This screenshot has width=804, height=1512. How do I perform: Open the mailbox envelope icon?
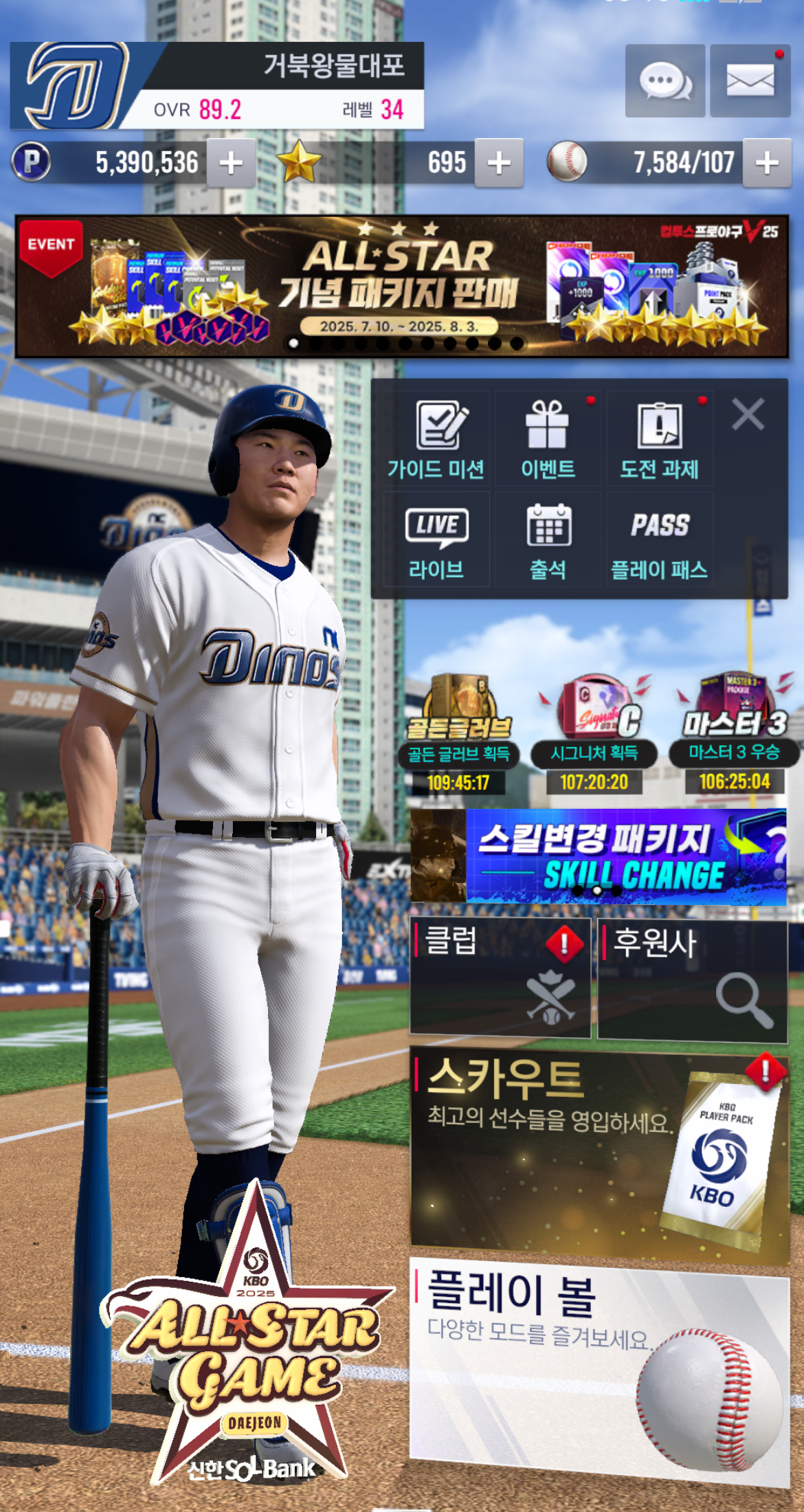(x=750, y=81)
